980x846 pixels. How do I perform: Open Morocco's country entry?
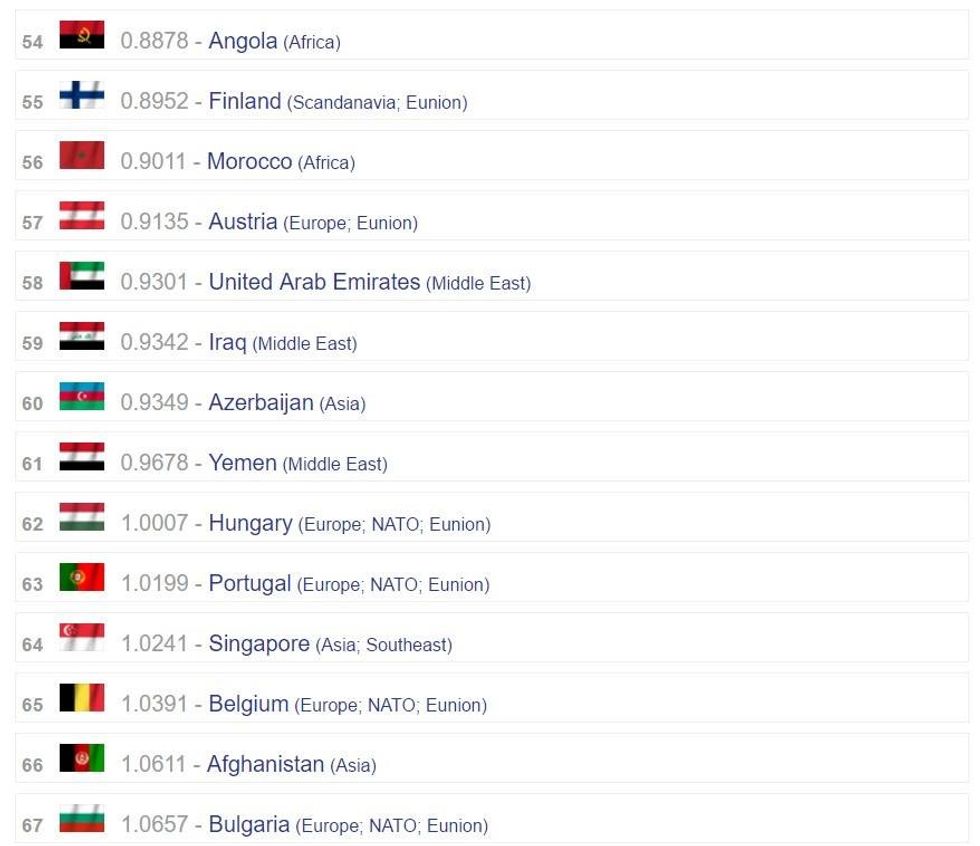[249, 162]
